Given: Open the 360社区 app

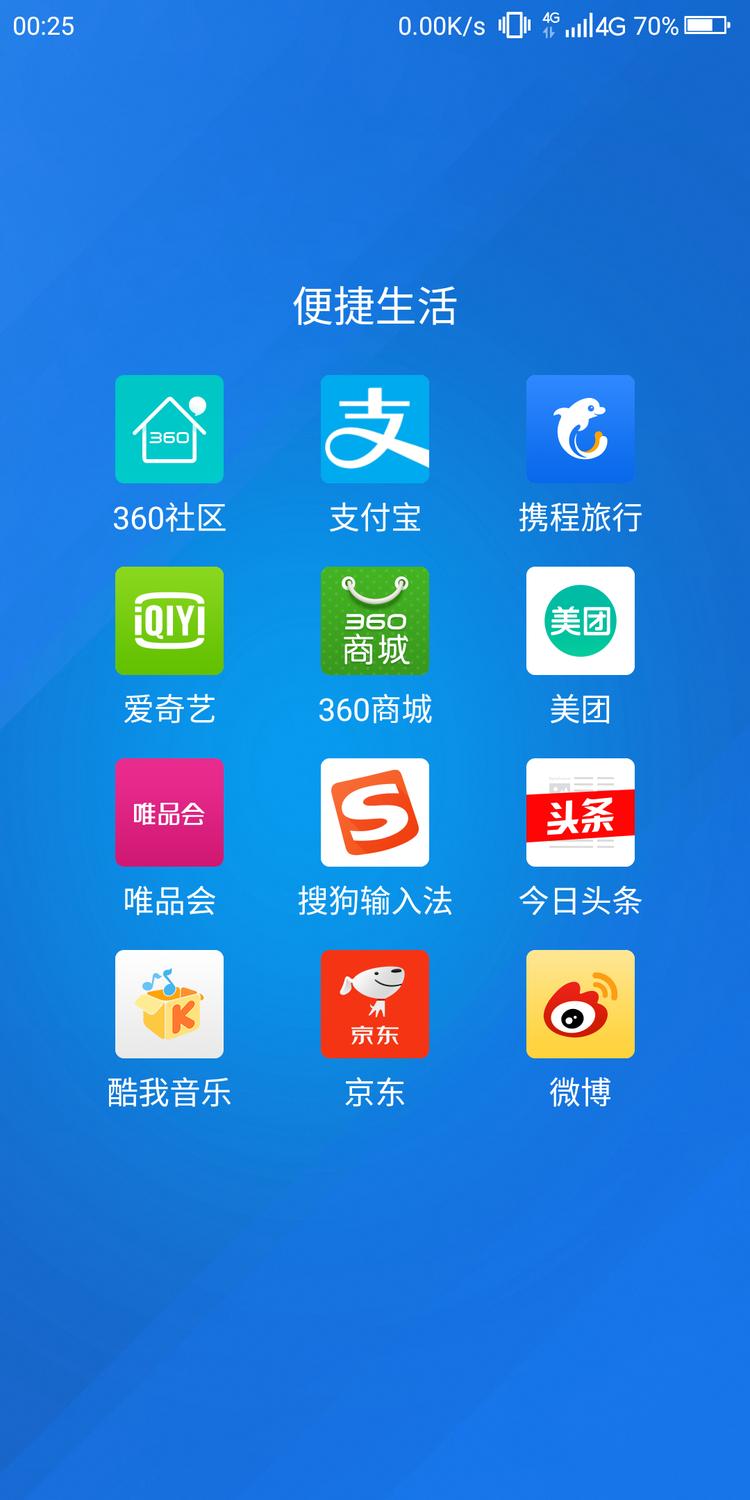Looking at the screenshot, I should click(x=169, y=429).
